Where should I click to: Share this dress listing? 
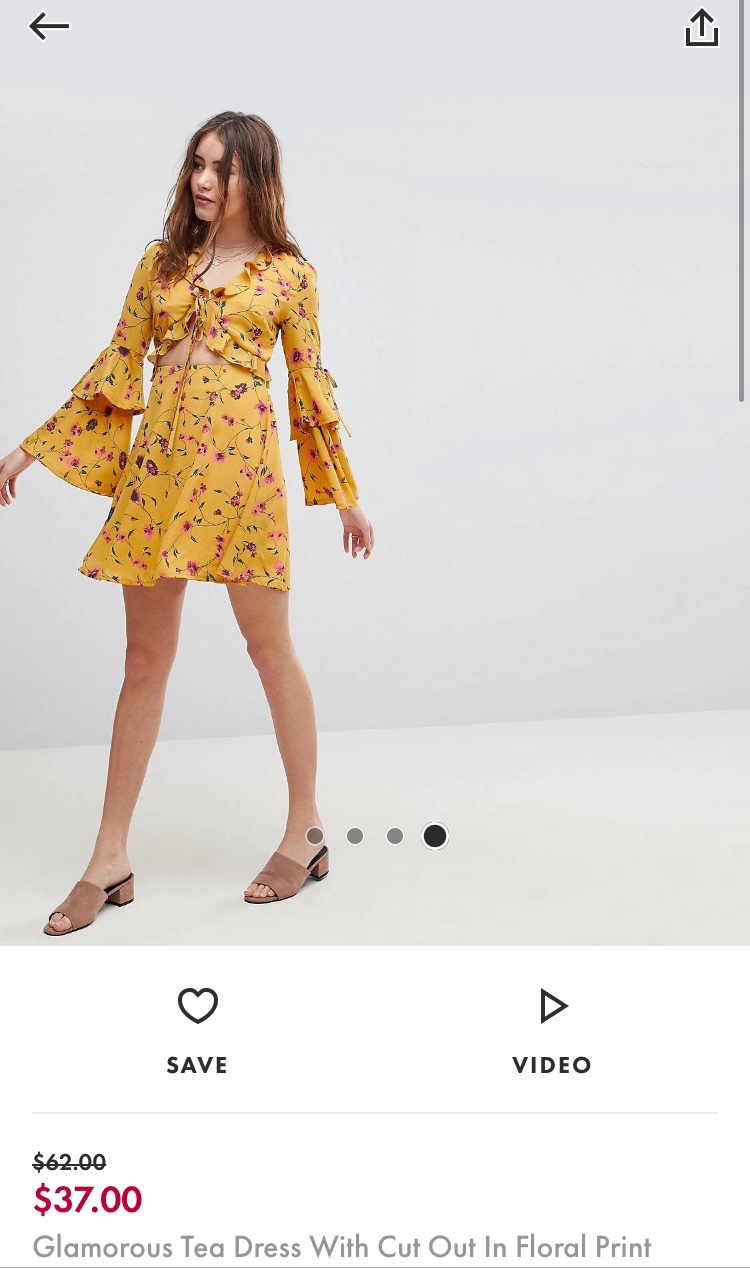701,28
